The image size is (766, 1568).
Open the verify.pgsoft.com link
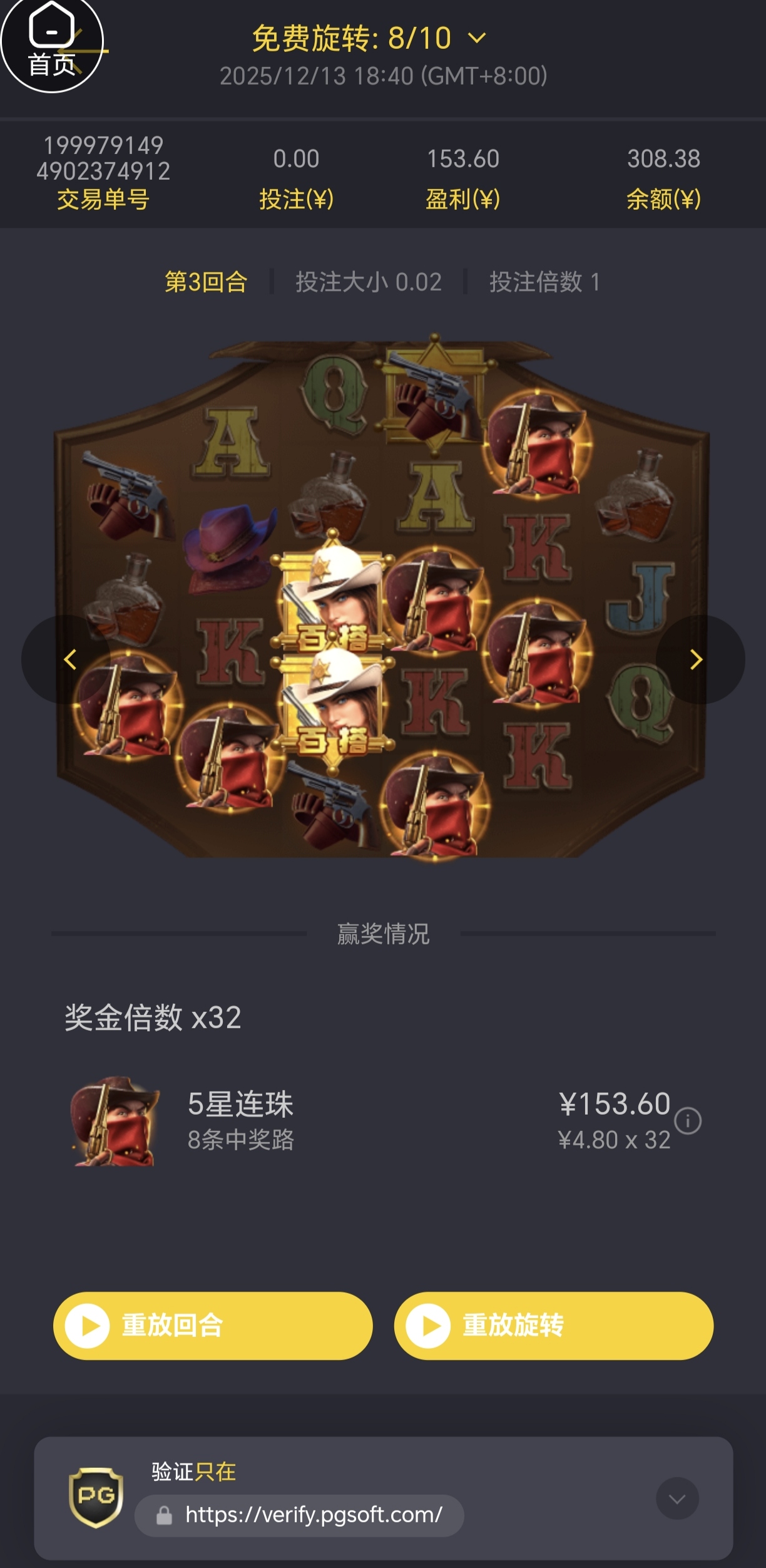pos(313,1515)
